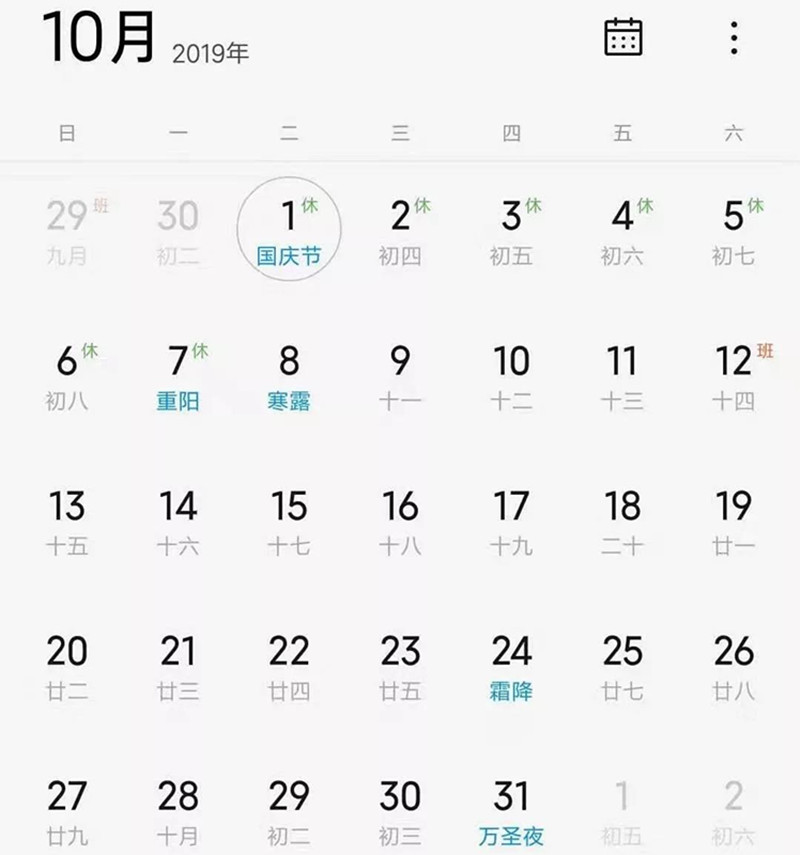Select October 31 万圣夜
Screen dimensions: 800x855
(x=511, y=812)
